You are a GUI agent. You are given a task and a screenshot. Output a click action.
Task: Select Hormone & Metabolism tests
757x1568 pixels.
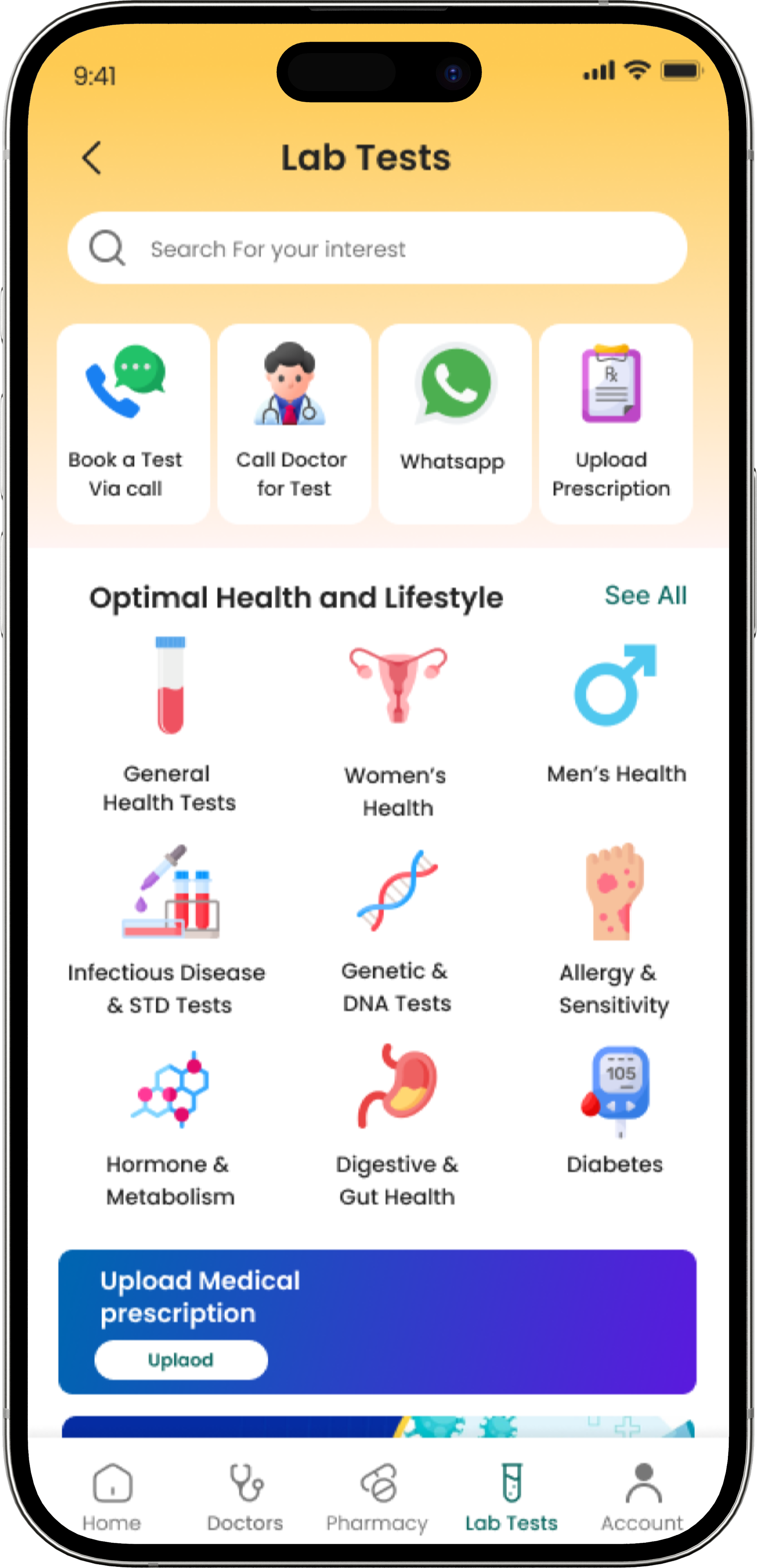coord(170,1126)
